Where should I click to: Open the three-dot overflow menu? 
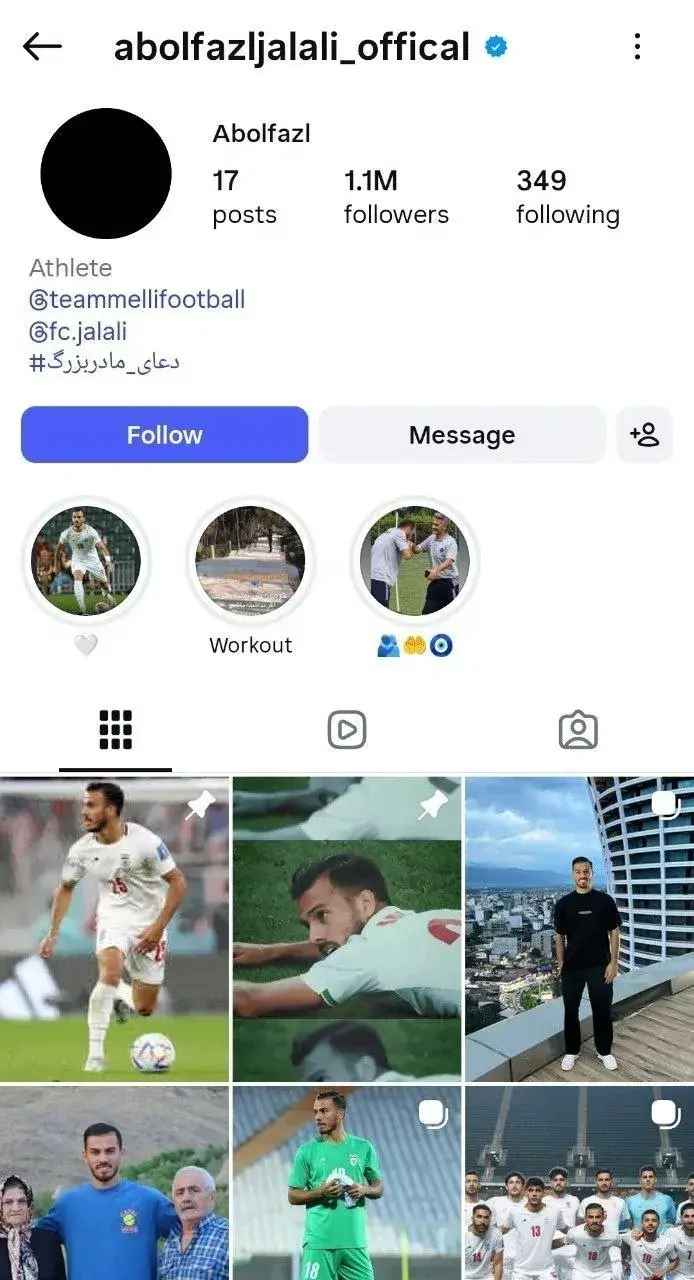637,46
